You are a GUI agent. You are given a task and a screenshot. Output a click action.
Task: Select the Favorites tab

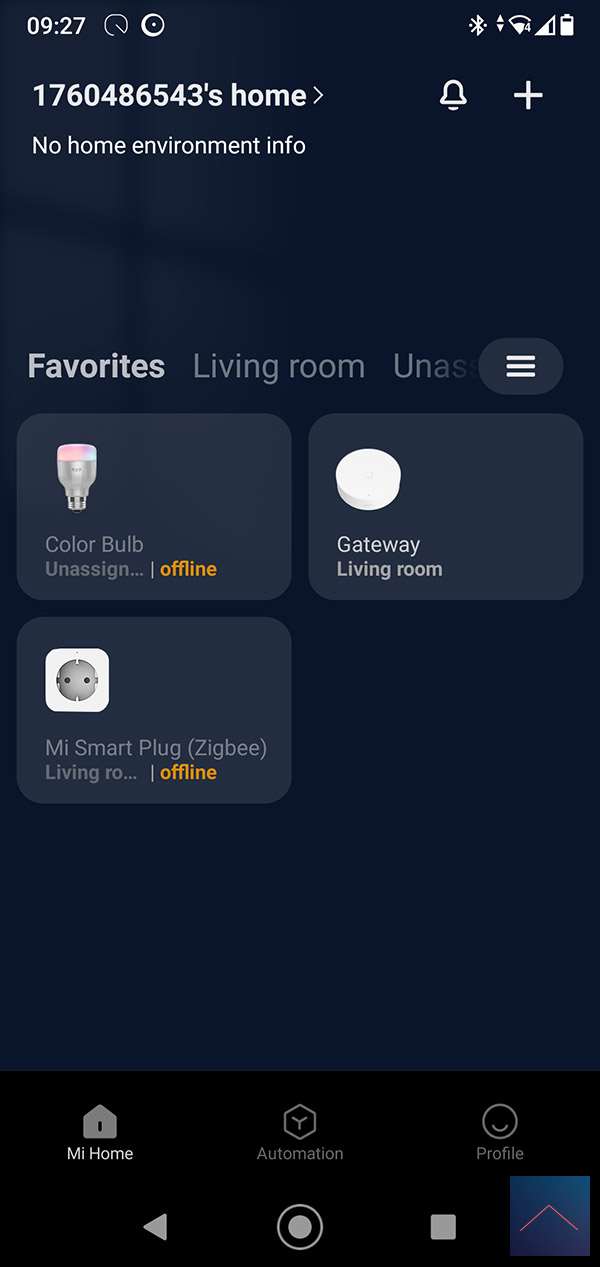coord(96,366)
